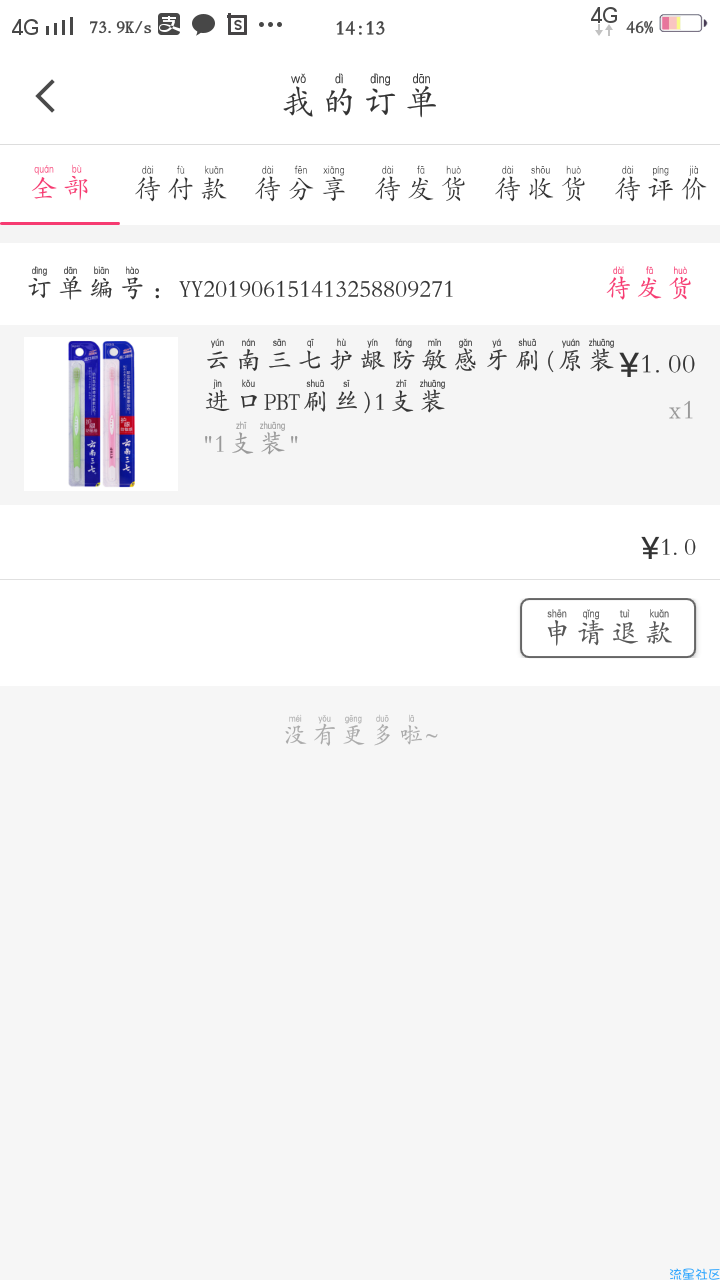View the 待评价 tab
This screenshot has height=1280, width=720.
(660, 186)
